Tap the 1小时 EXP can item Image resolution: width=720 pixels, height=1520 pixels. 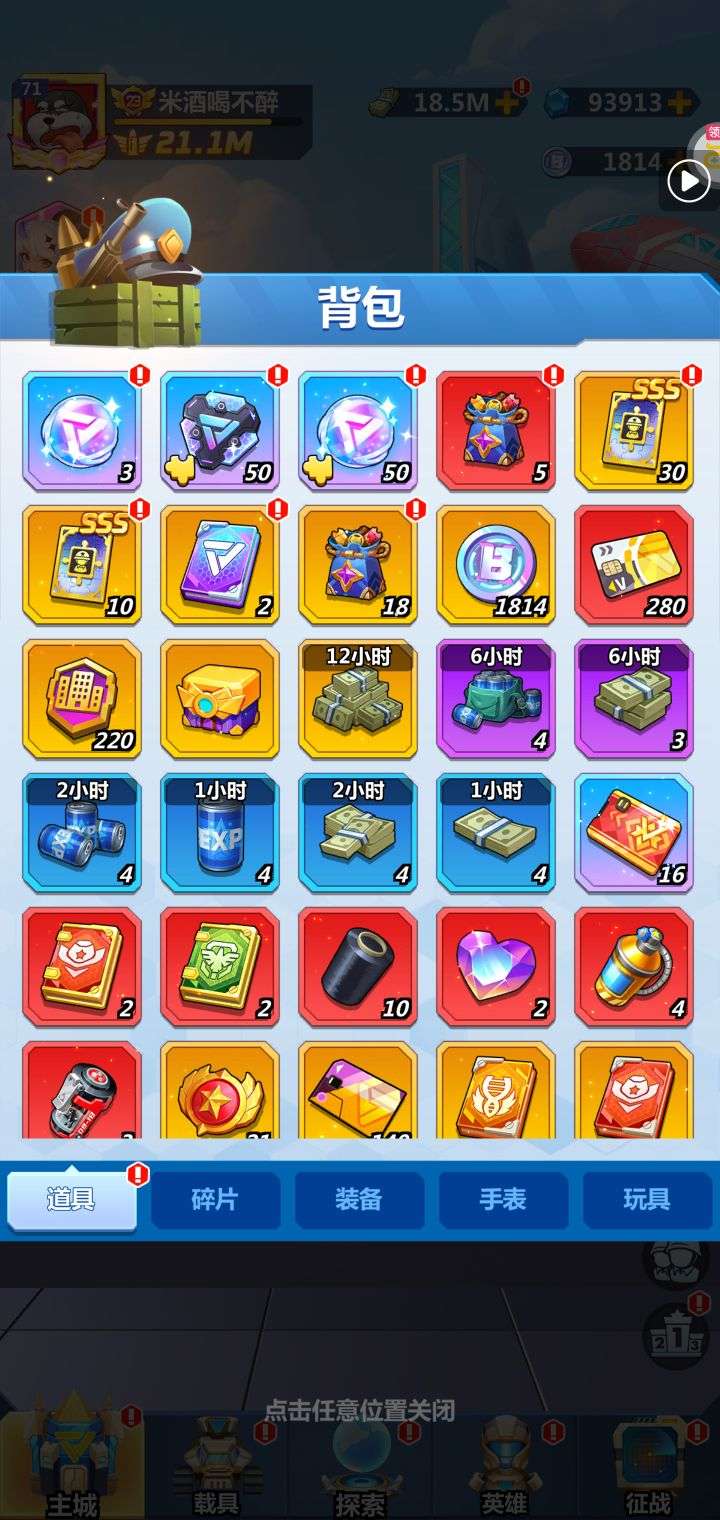click(x=220, y=833)
